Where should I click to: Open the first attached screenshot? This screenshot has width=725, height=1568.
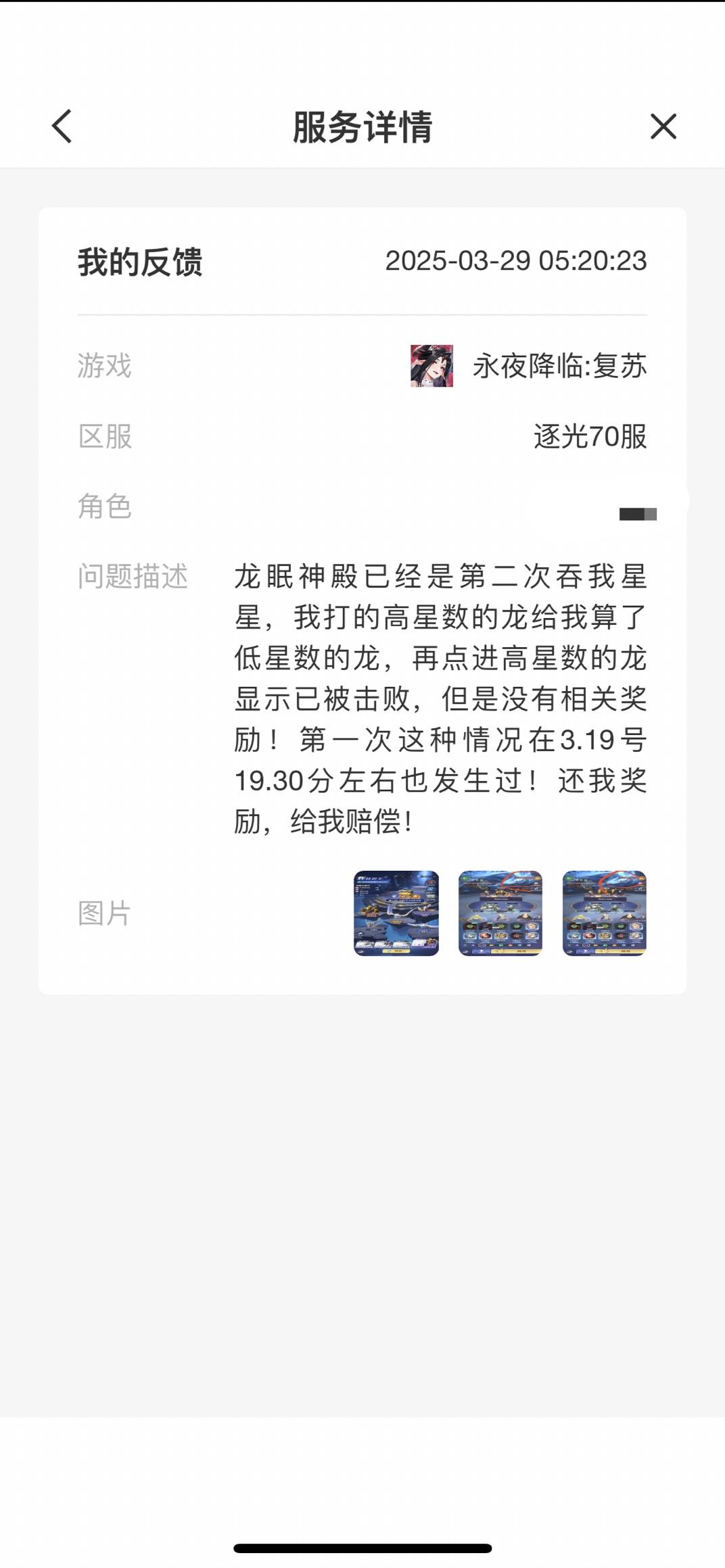(x=396, y=913)
